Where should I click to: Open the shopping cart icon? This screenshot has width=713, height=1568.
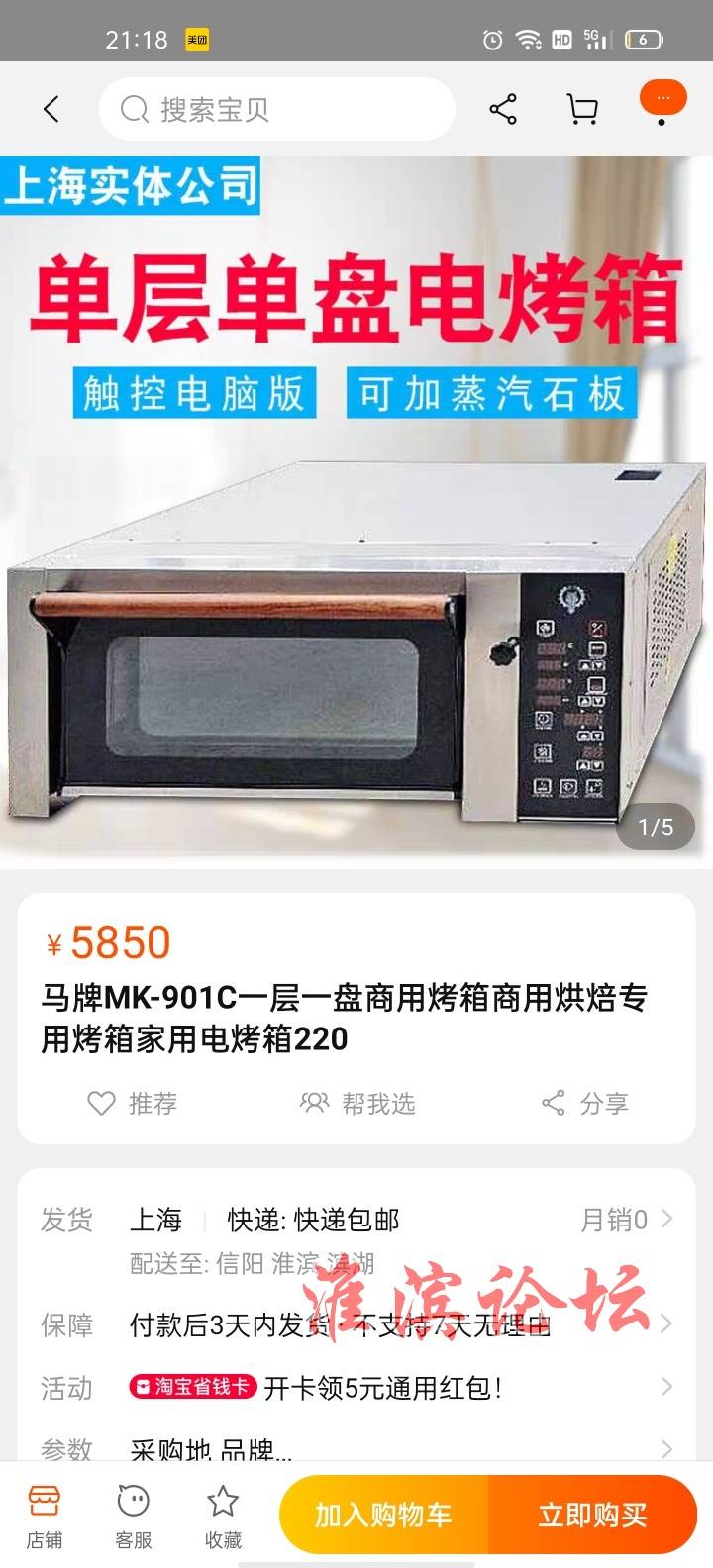tap(582, 109)
